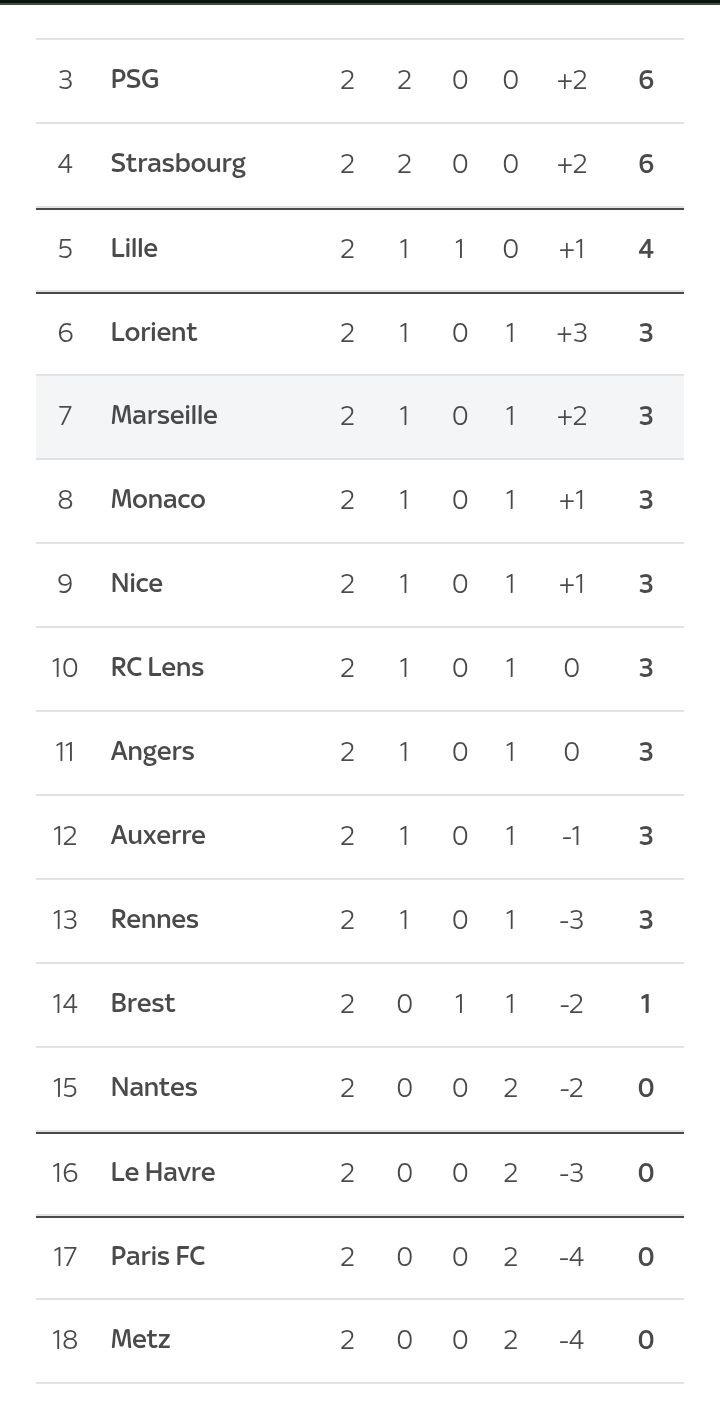Select Lorient in the standings
Screen dimensions: 720x1411
click(154, 332)
